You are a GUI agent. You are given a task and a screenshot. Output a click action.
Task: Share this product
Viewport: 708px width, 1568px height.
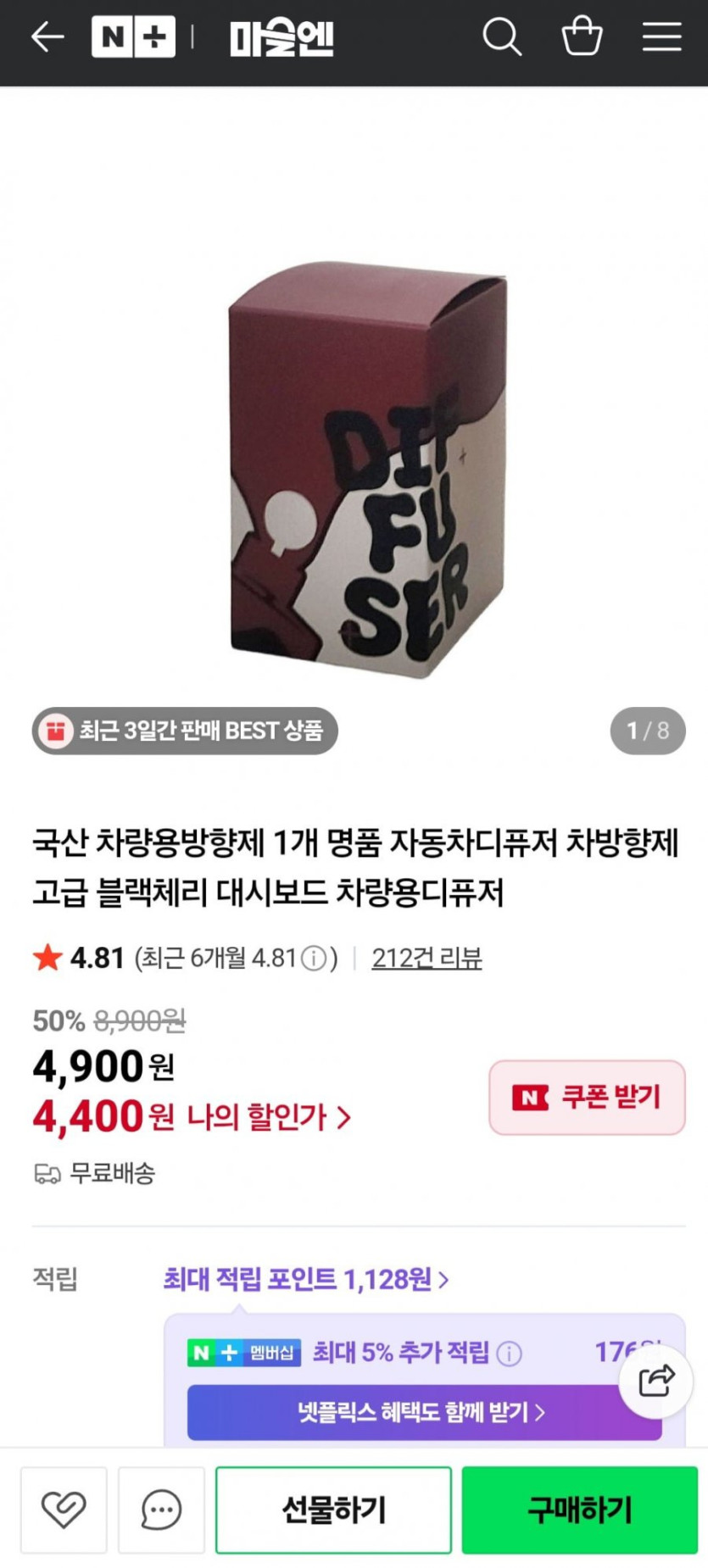tap(656, 1380)
